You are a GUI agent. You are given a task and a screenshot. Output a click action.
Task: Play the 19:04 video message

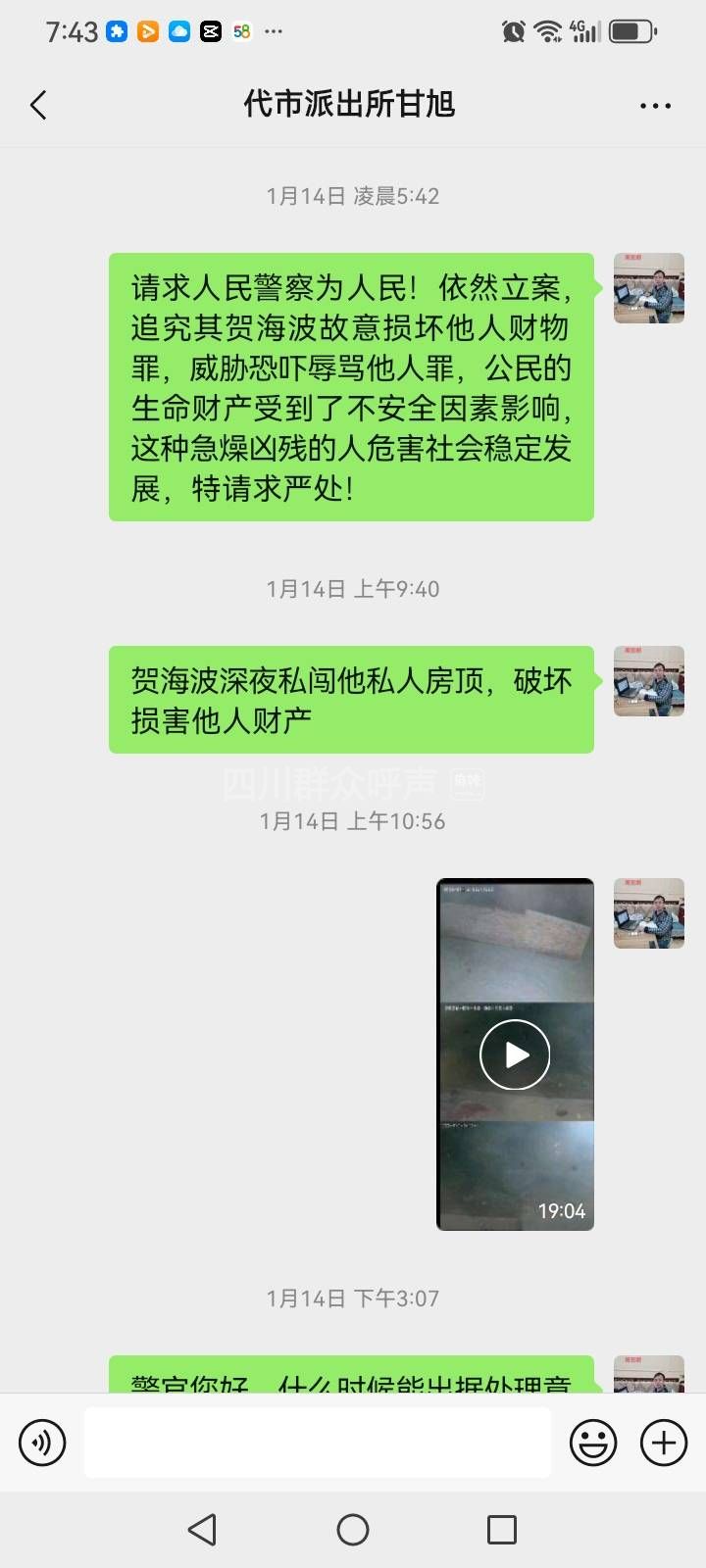pyautogui.click(x=515, y=1054)
